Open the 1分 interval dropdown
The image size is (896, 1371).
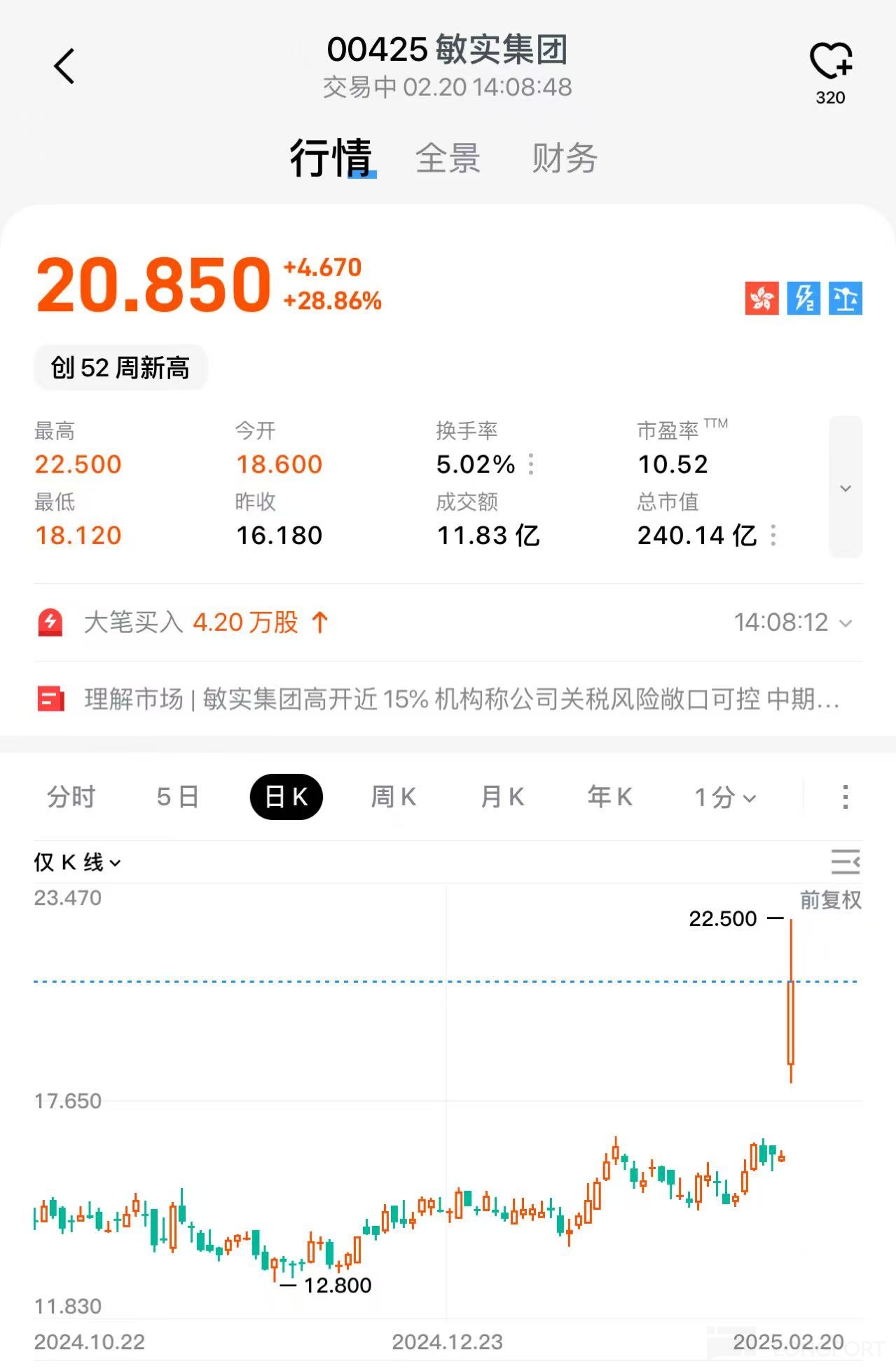(x=724, y=797)
